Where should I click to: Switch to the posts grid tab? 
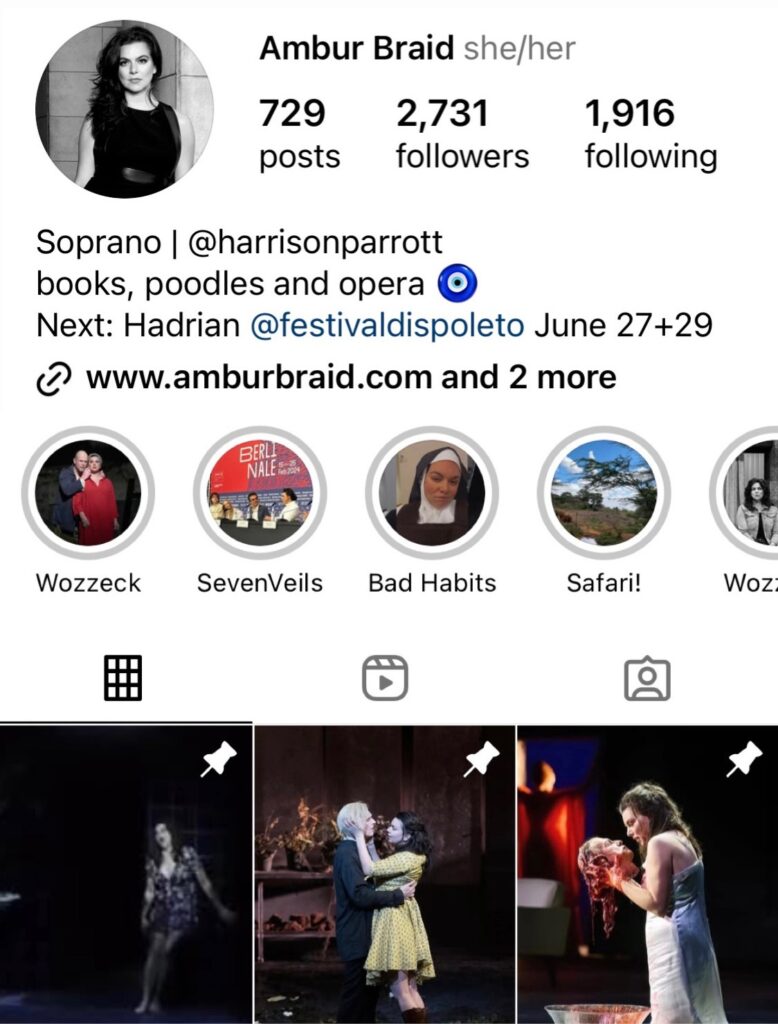tap(123, 678)
